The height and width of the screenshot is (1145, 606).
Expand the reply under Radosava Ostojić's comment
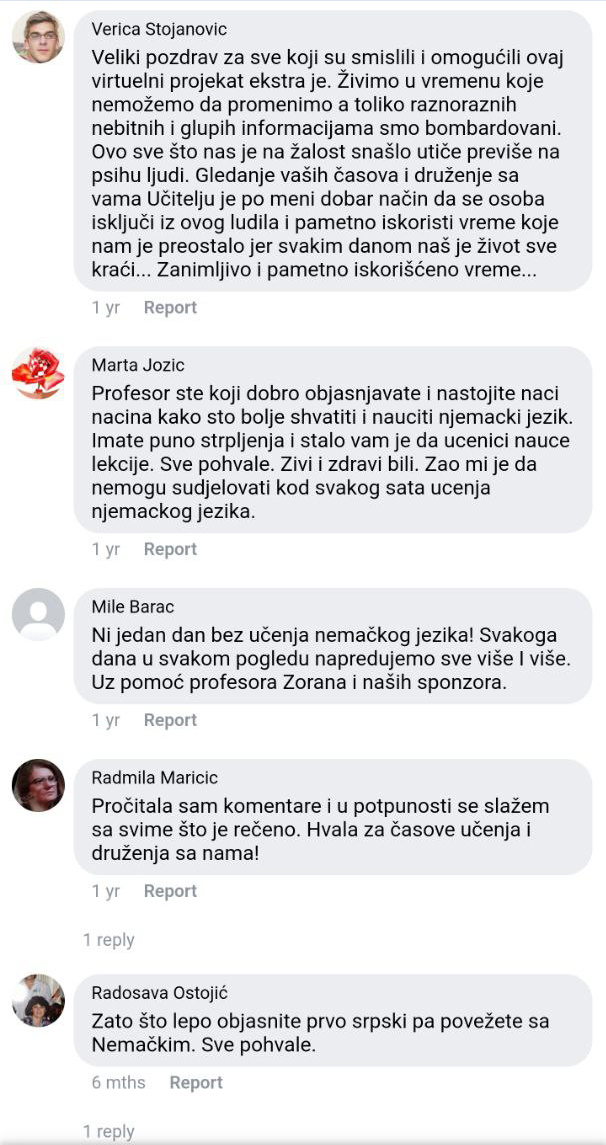pos(109,1131)
